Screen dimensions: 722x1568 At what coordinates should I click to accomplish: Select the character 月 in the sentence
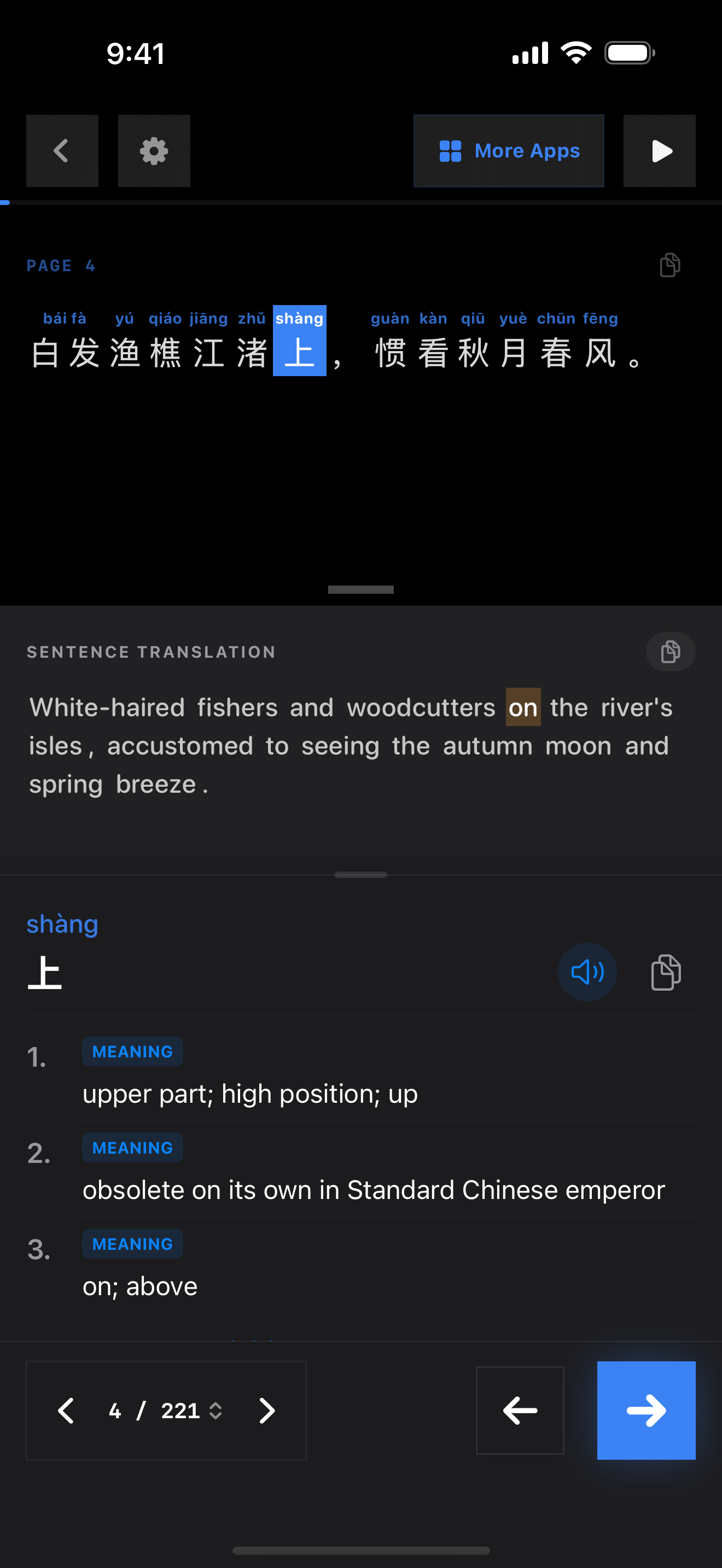(x=514, y=353)
